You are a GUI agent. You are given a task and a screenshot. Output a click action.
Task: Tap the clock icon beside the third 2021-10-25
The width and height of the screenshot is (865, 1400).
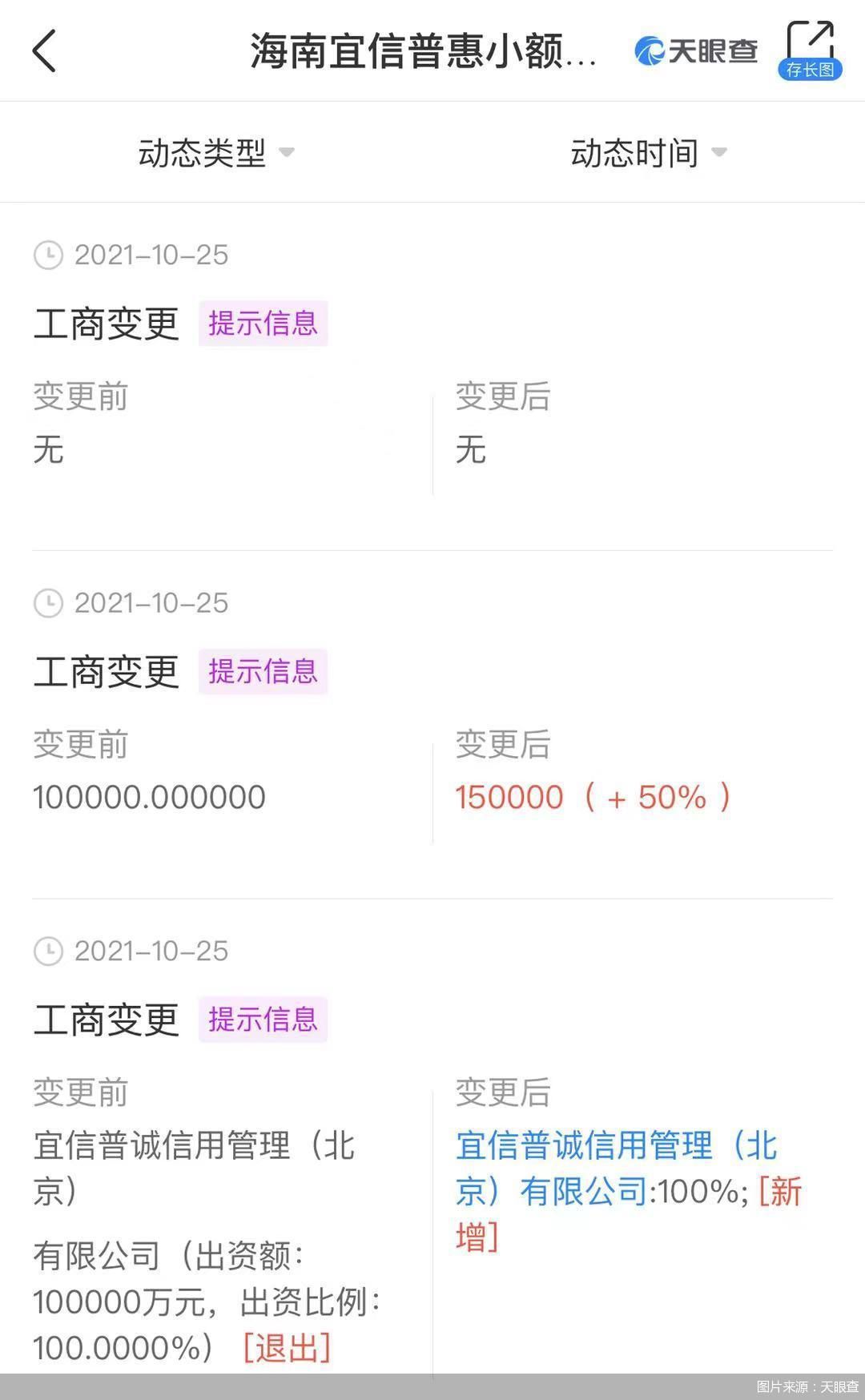point(48,951)
